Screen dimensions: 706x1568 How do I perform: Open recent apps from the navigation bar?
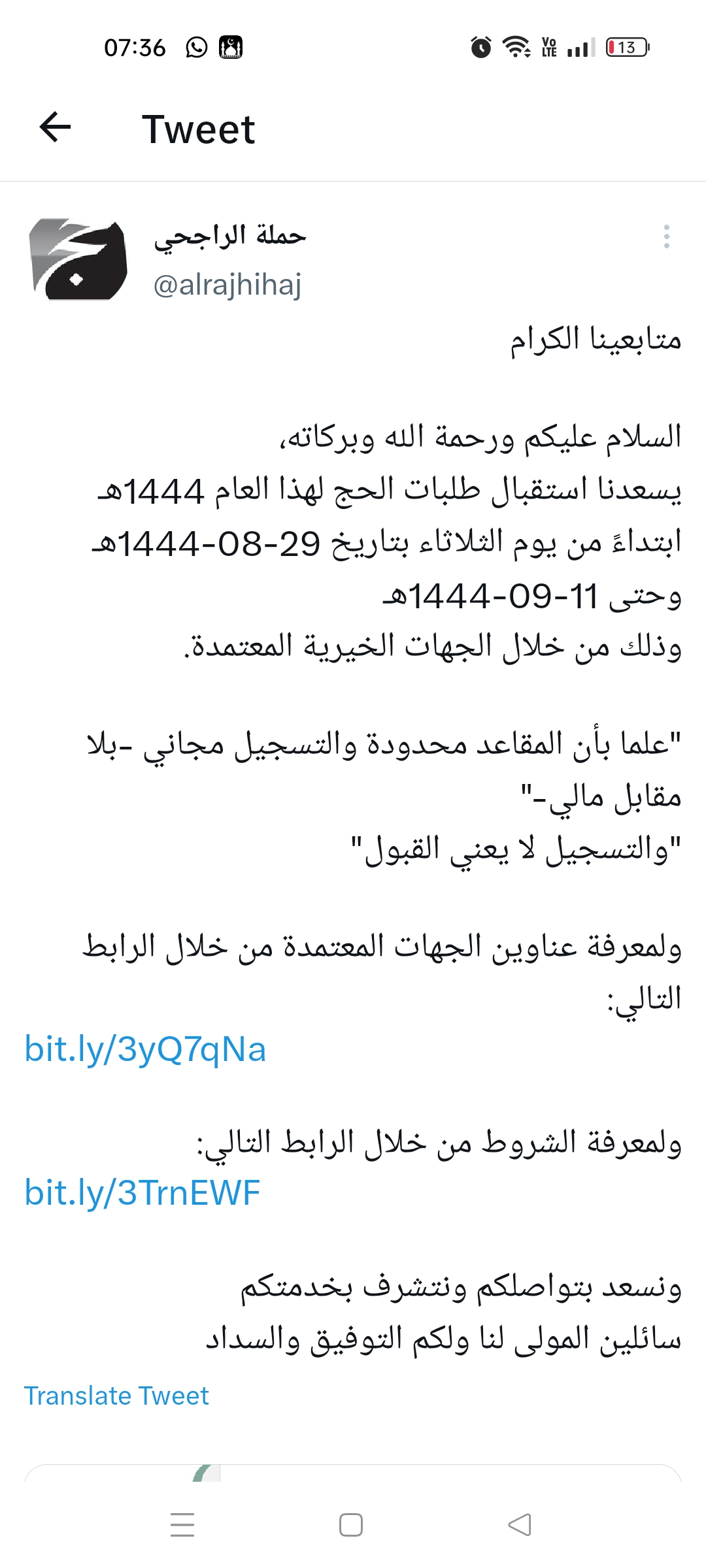click(x=182, y=1525)
